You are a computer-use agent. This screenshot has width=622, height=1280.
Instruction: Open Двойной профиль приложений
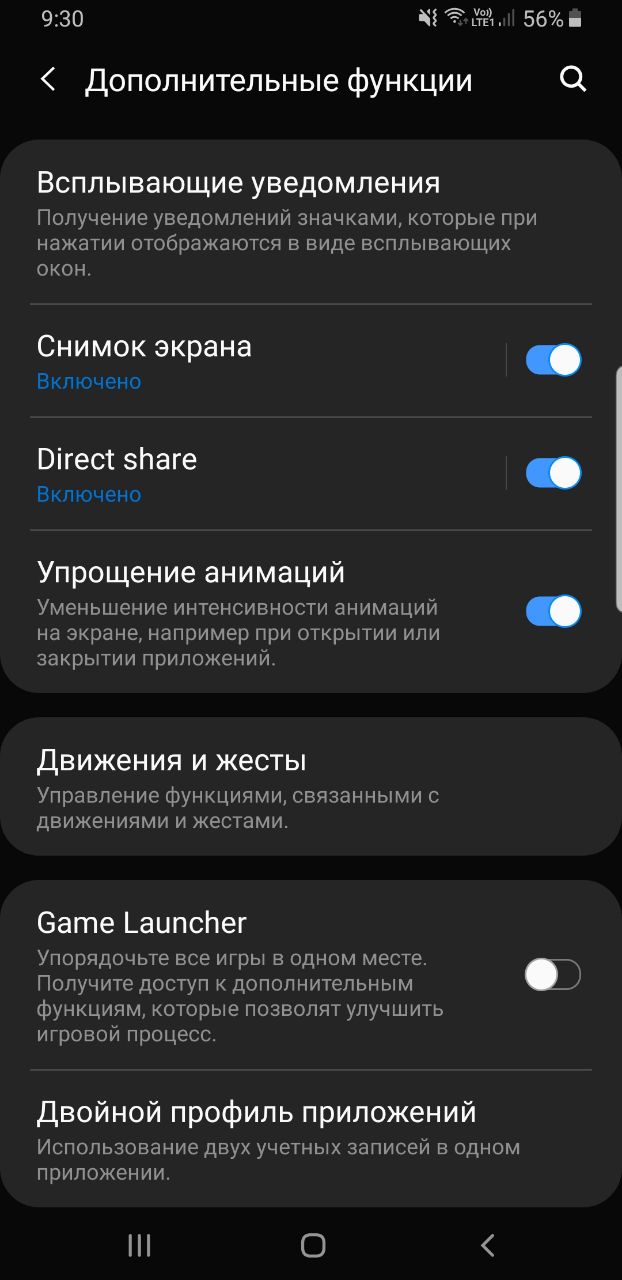(311, 1139)
